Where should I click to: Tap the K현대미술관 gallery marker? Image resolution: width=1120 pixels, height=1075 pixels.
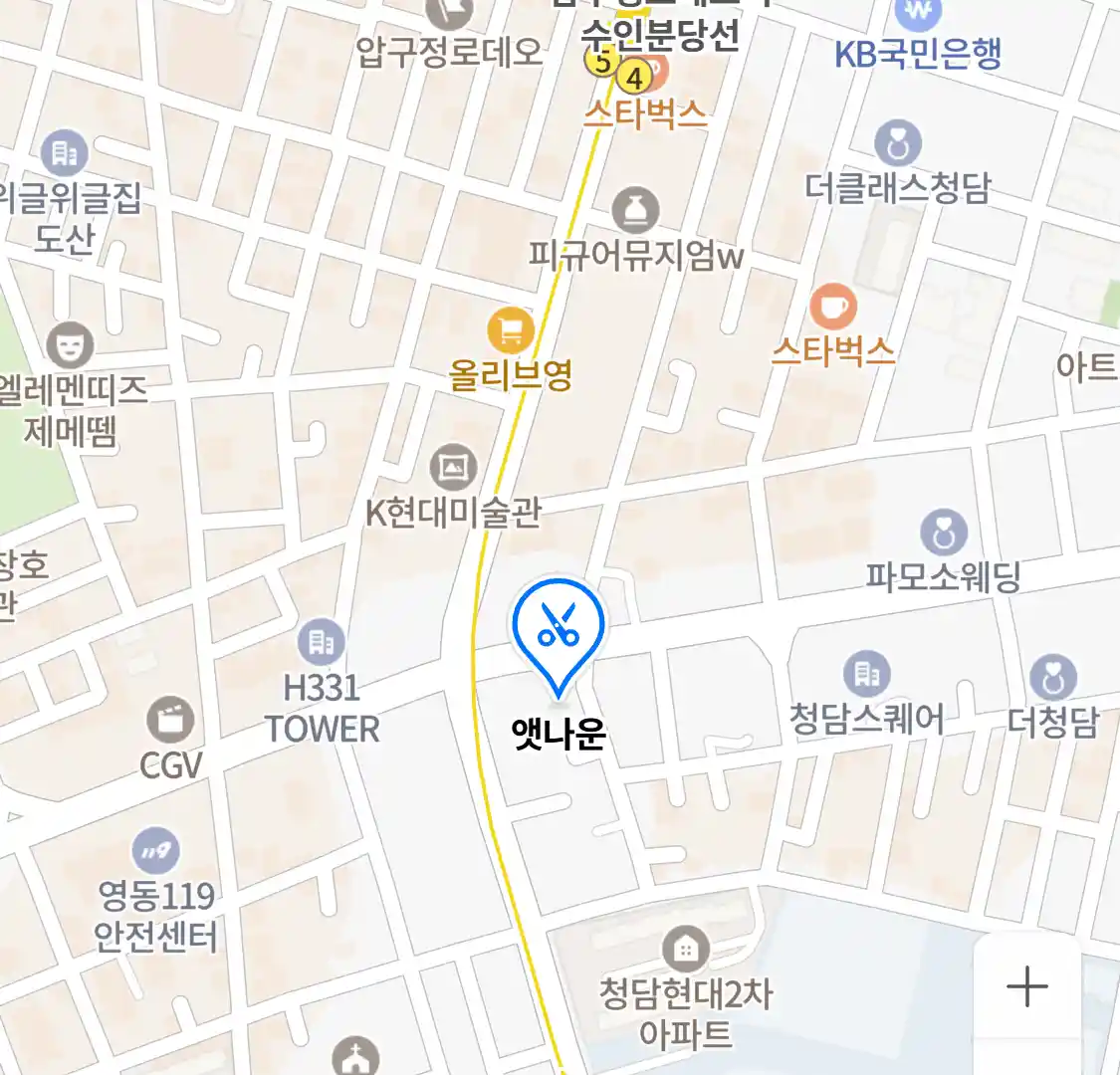453,467
